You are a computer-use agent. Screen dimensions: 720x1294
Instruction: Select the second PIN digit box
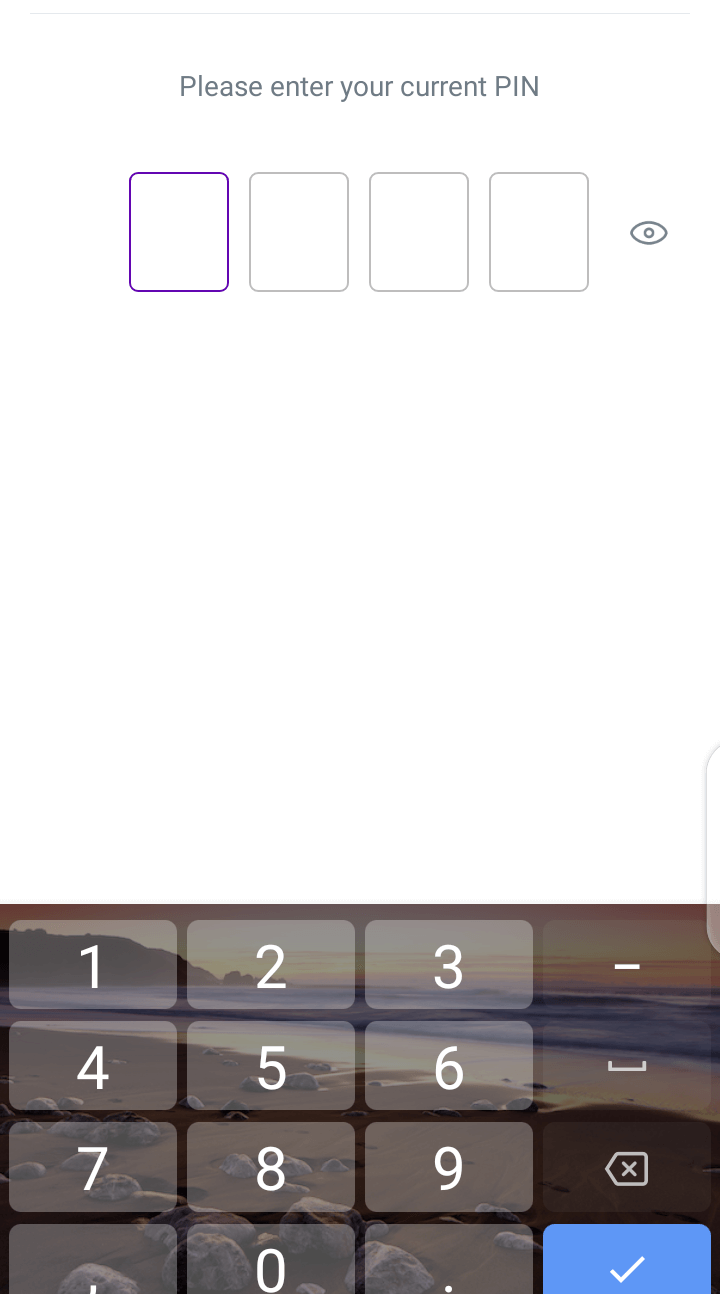(299, 232)
